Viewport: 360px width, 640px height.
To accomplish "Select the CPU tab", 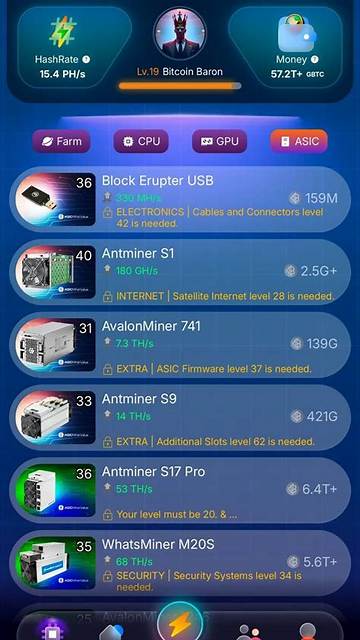I will coord(141,142).
